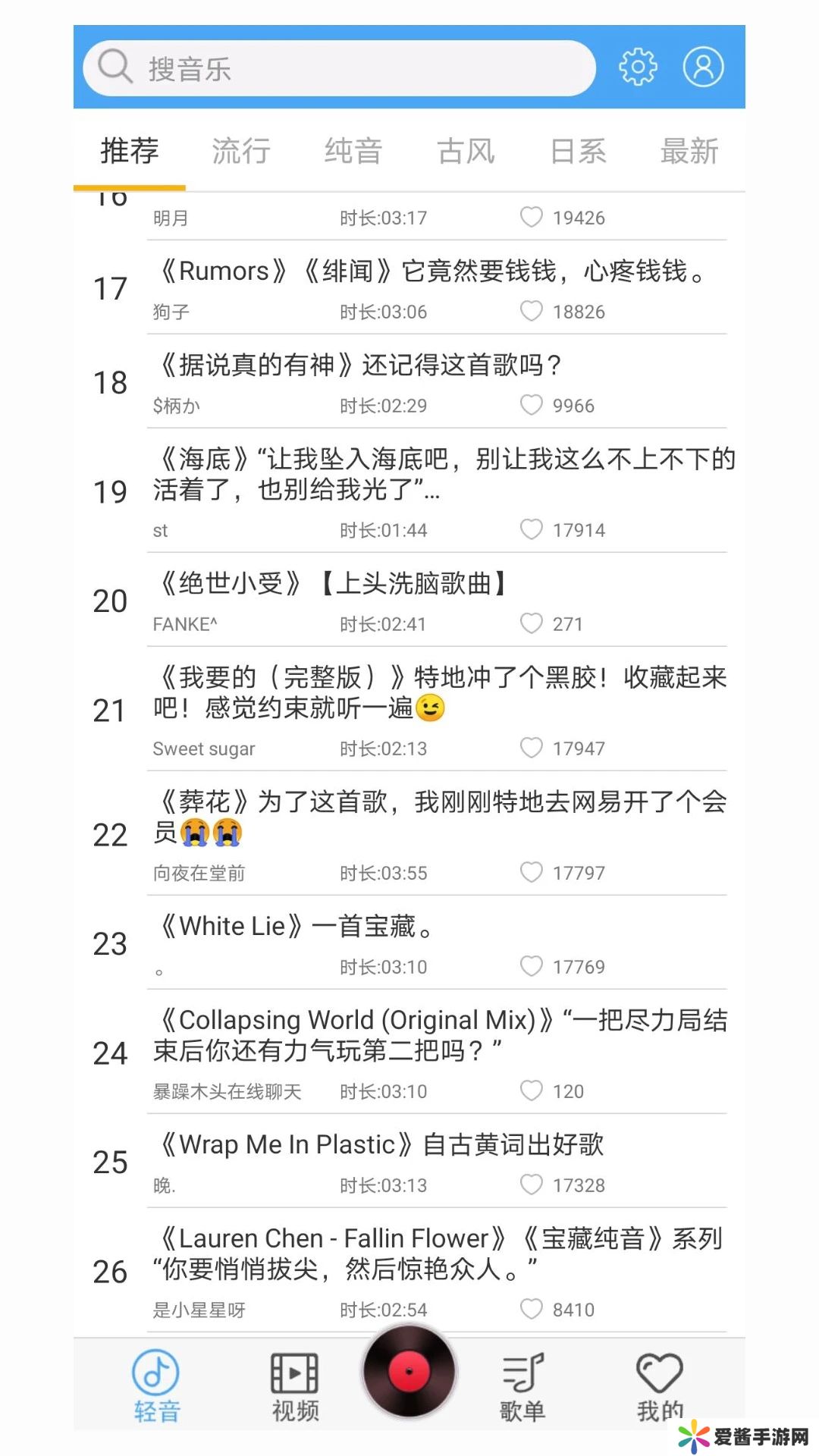Switch to the 流行 tab
This screenshot has height=1456, width=819.
point(240,151)
